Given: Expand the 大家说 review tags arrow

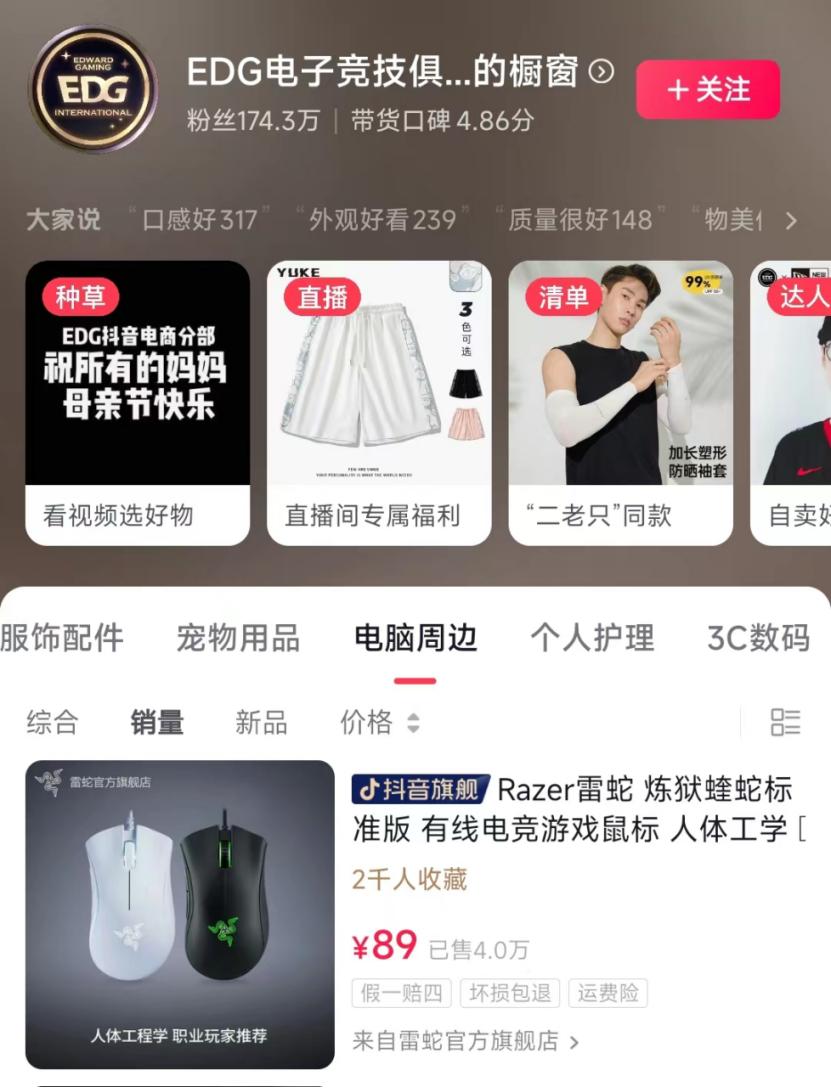Looking at the screenshot, I should (x=791, y=221).
